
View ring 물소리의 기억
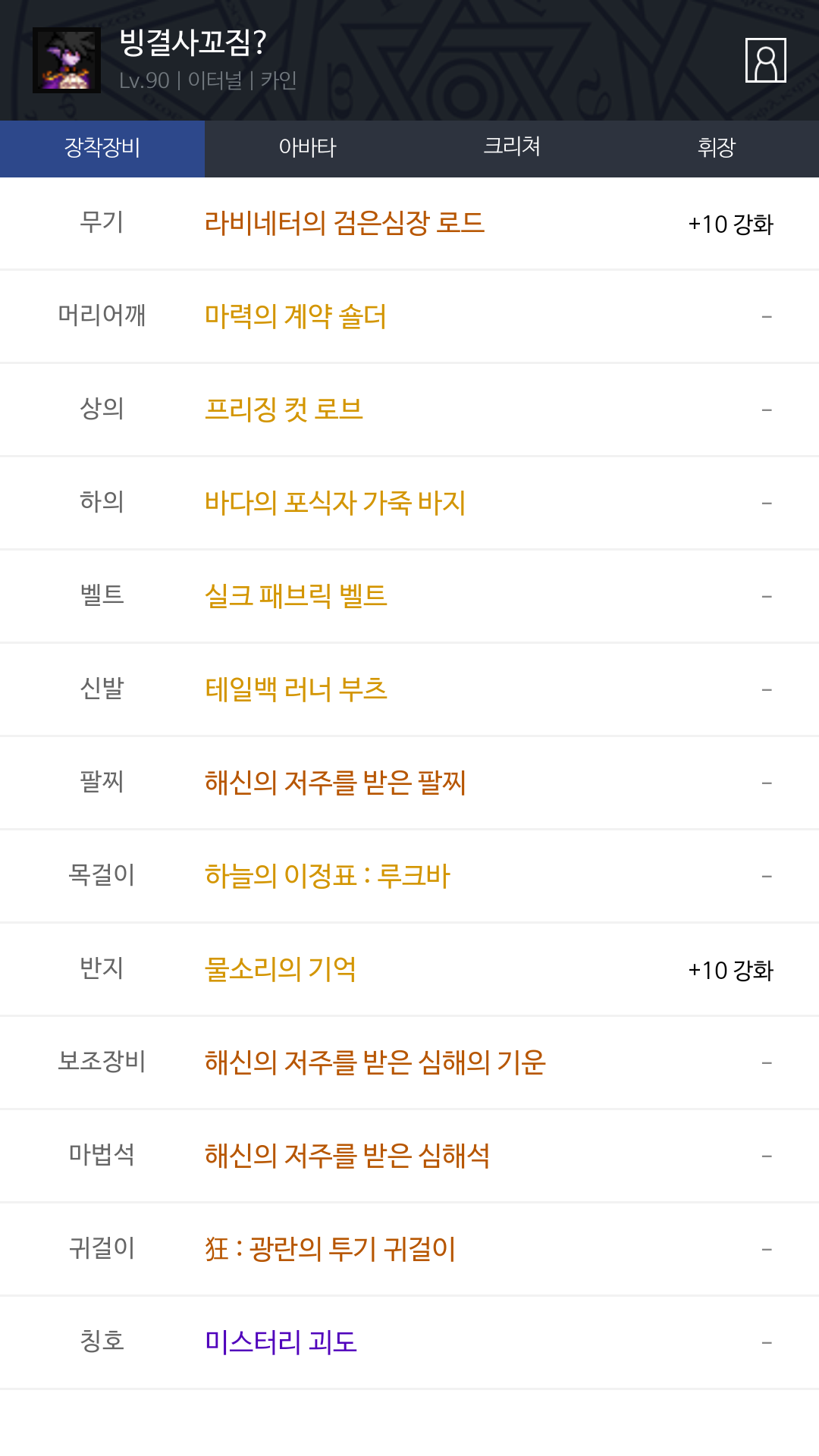pyautogui.click(x=281, y=969)
